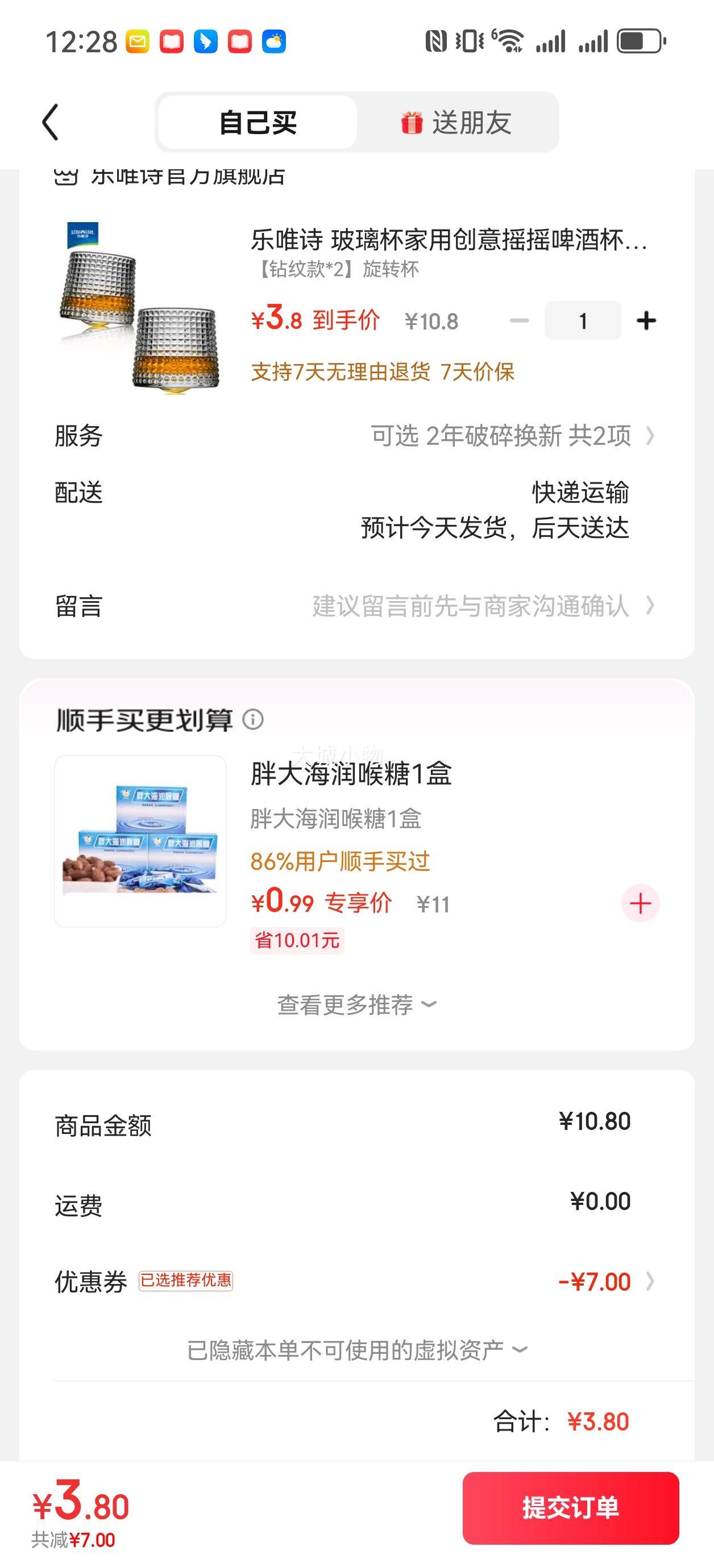Go back from the order confirmation page
The height and width of the screenshot is (1568, 714).
(51, 122)
